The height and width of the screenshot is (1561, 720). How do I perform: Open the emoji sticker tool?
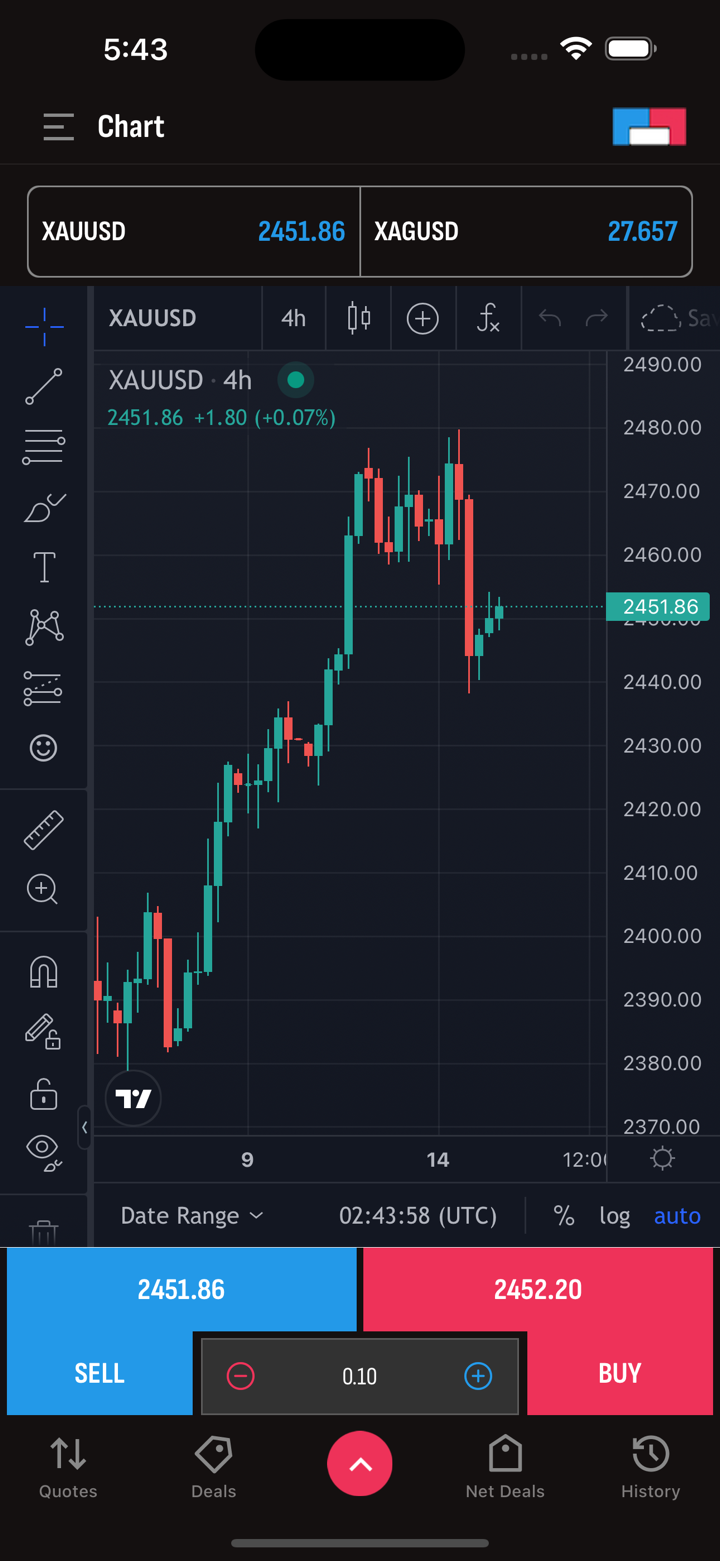(x=44, y=748)
